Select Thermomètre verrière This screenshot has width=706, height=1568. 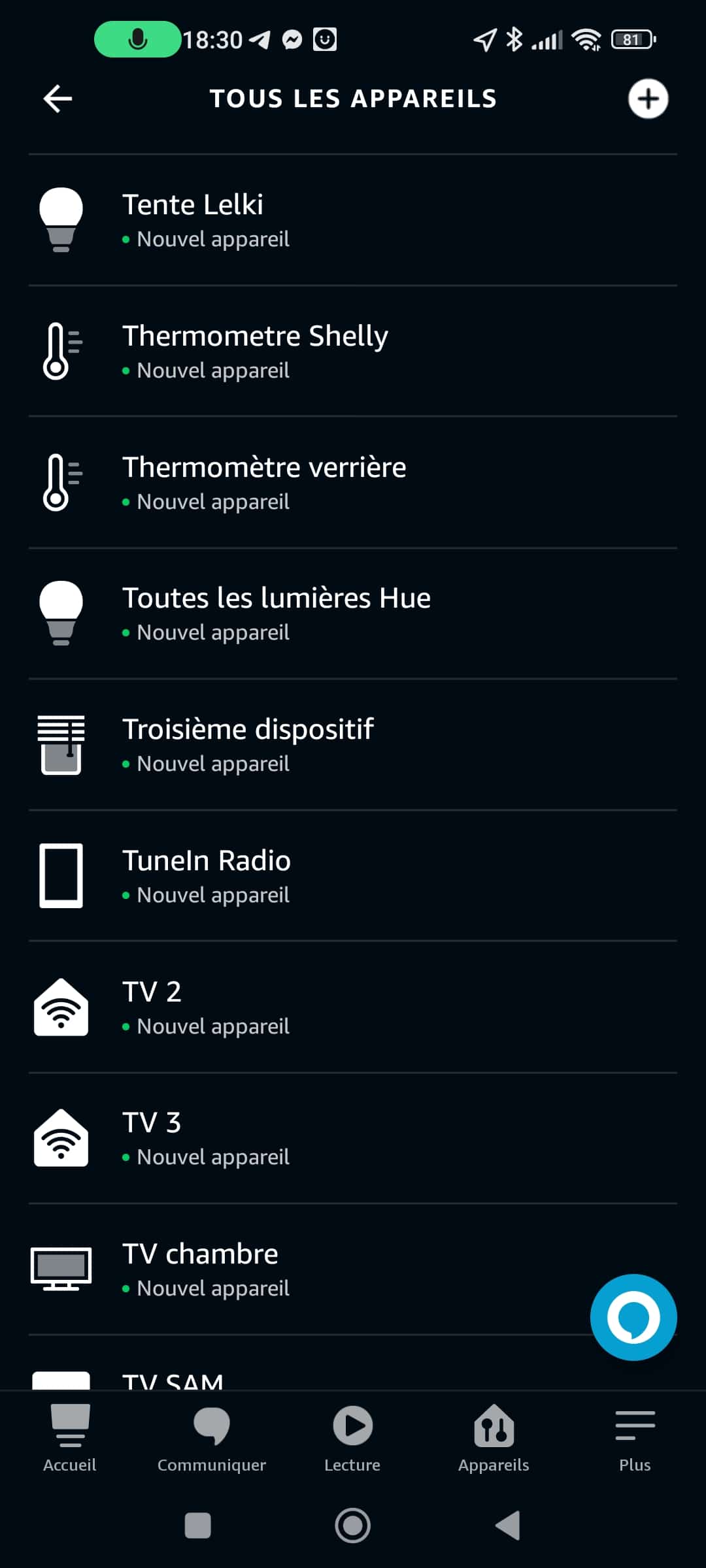click(x=353, y=483)
